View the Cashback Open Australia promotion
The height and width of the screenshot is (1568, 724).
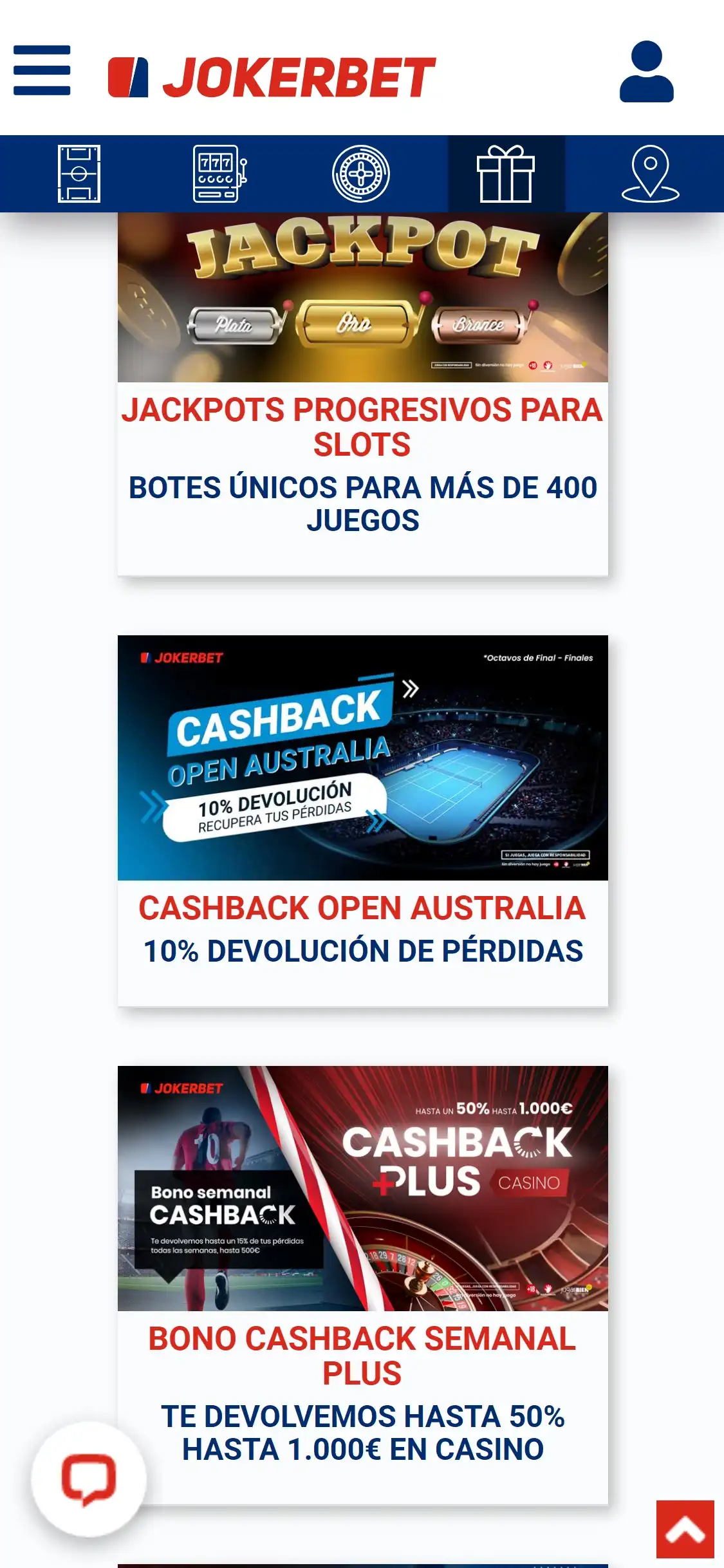pyautogui.click(x=362, y=908)
